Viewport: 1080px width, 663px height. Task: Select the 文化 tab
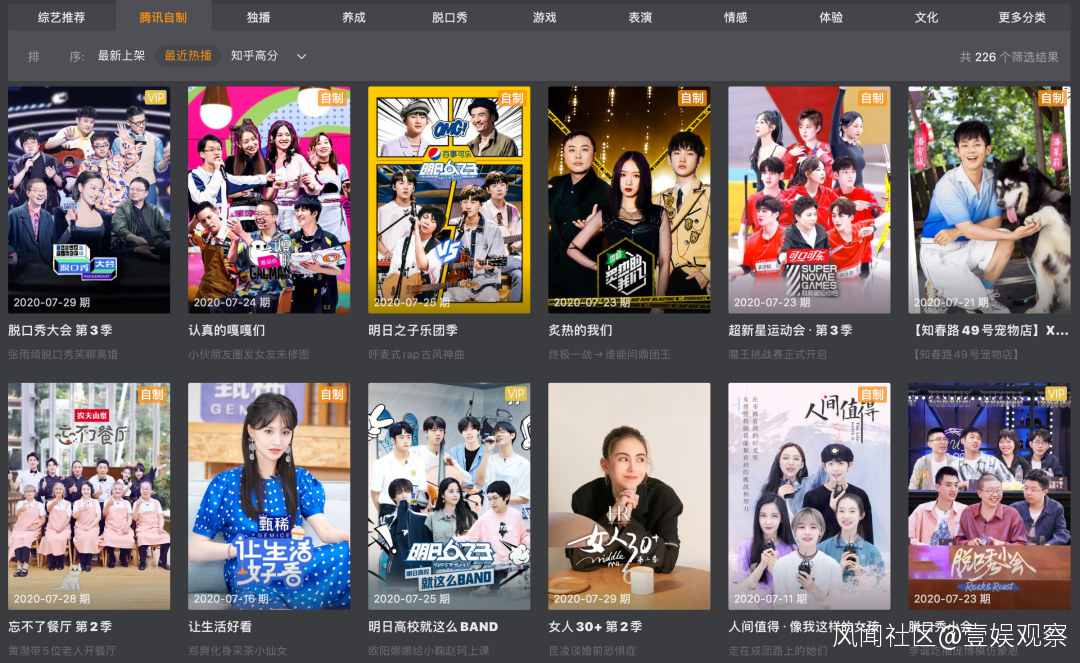click(x=927, y=17)
